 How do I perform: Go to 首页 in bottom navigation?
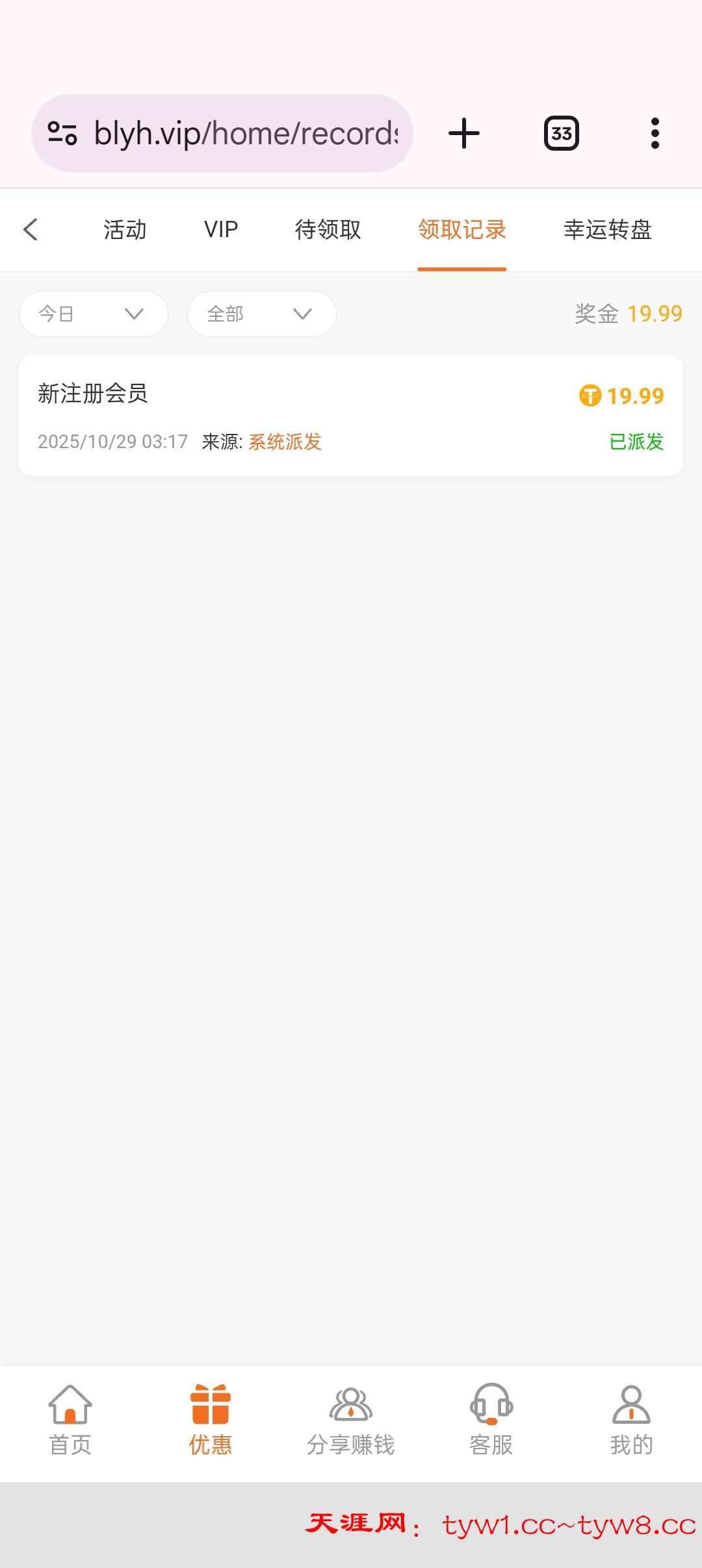pyautogui.click(x=70, y=1419)
